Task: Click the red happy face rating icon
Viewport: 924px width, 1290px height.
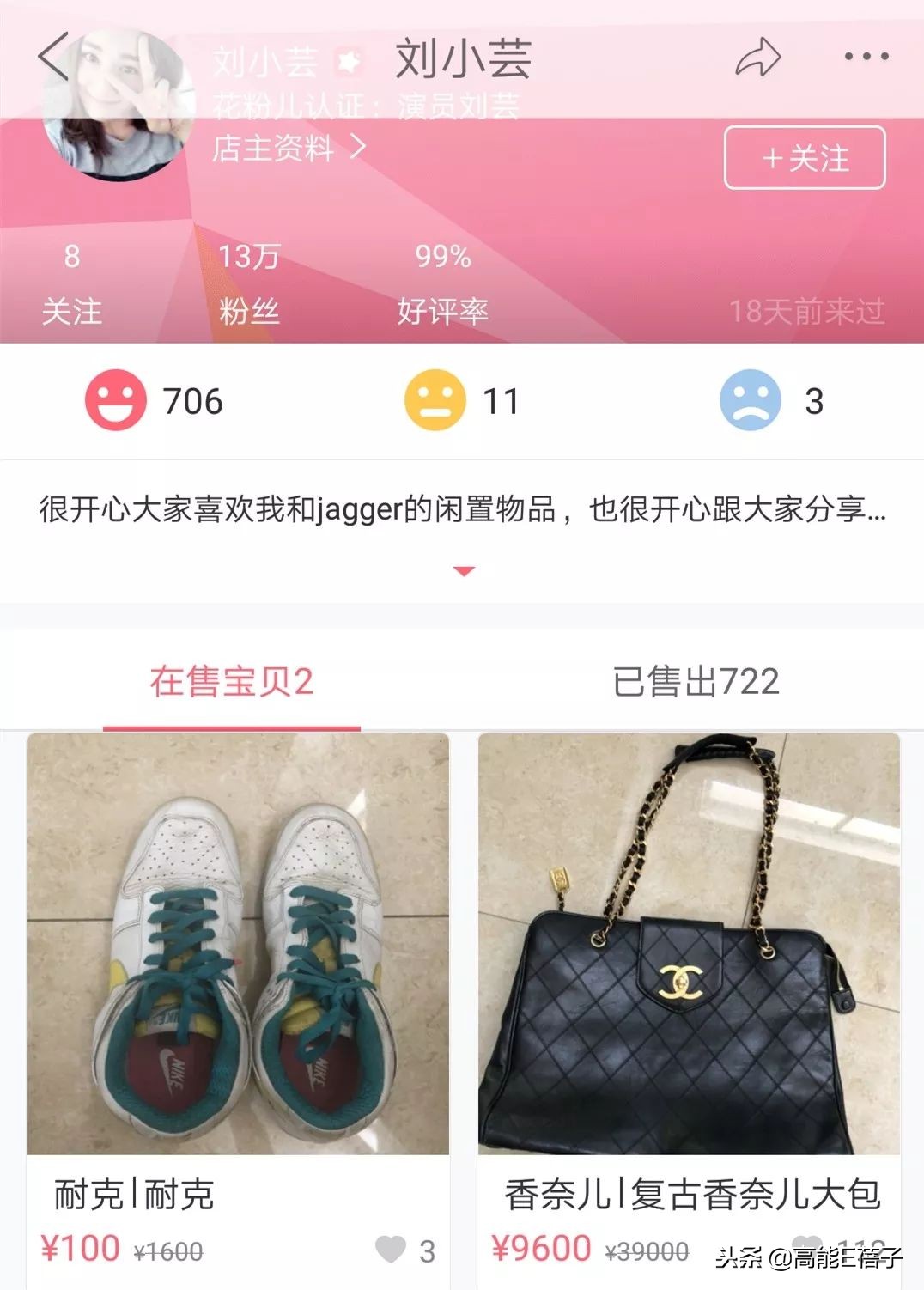Action: pyautogui.click(x=116, y=399)
